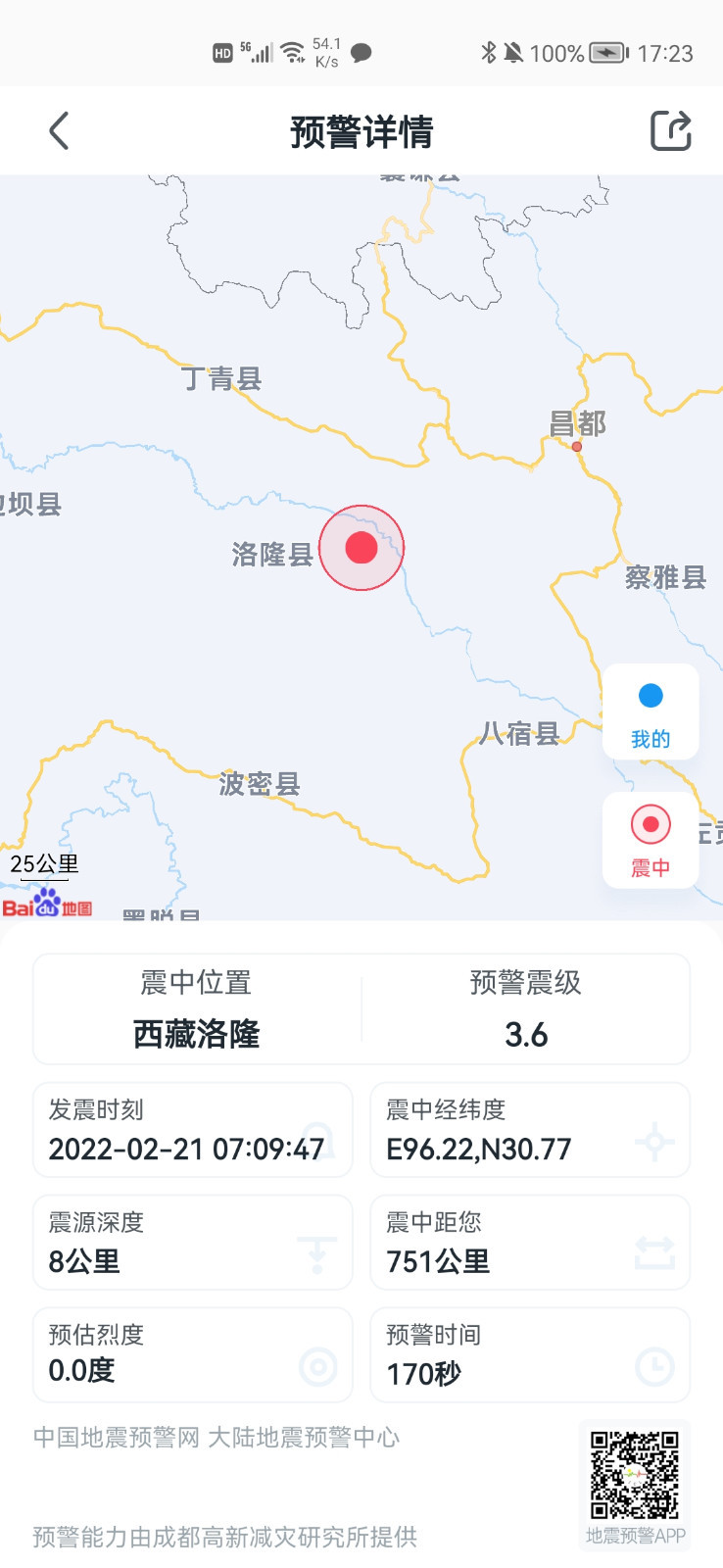Screen dimensions: 723x1568
Task: Tap the target icon beside 预估烈度
Action: 318,1368
